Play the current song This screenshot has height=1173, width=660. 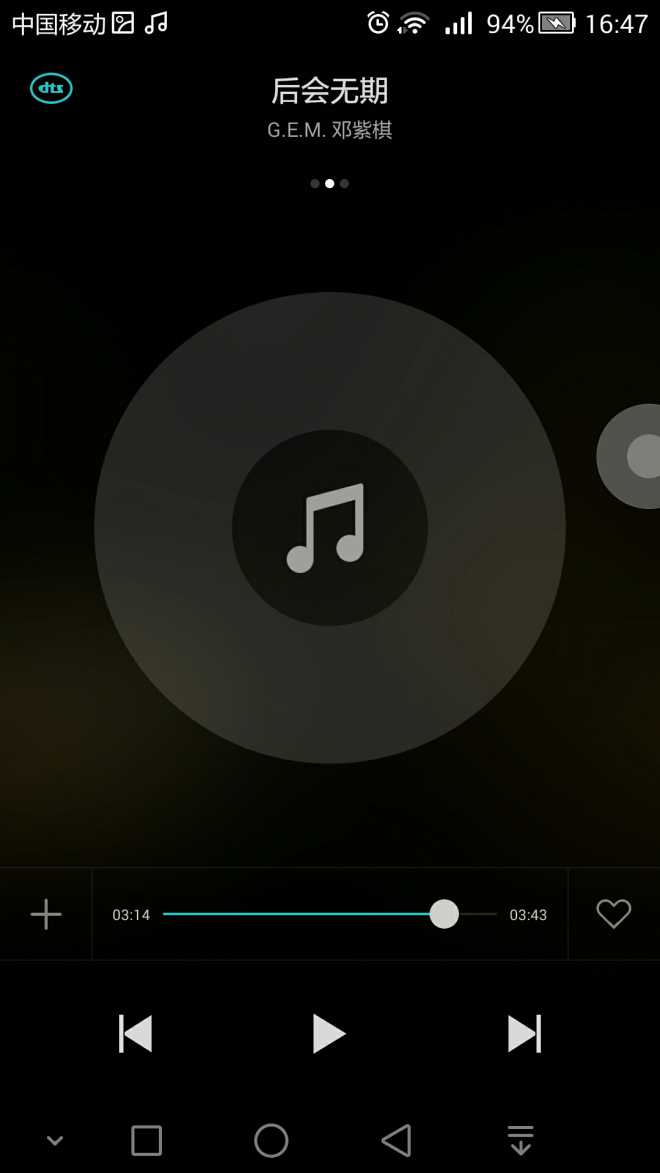tap(328, 1033)
